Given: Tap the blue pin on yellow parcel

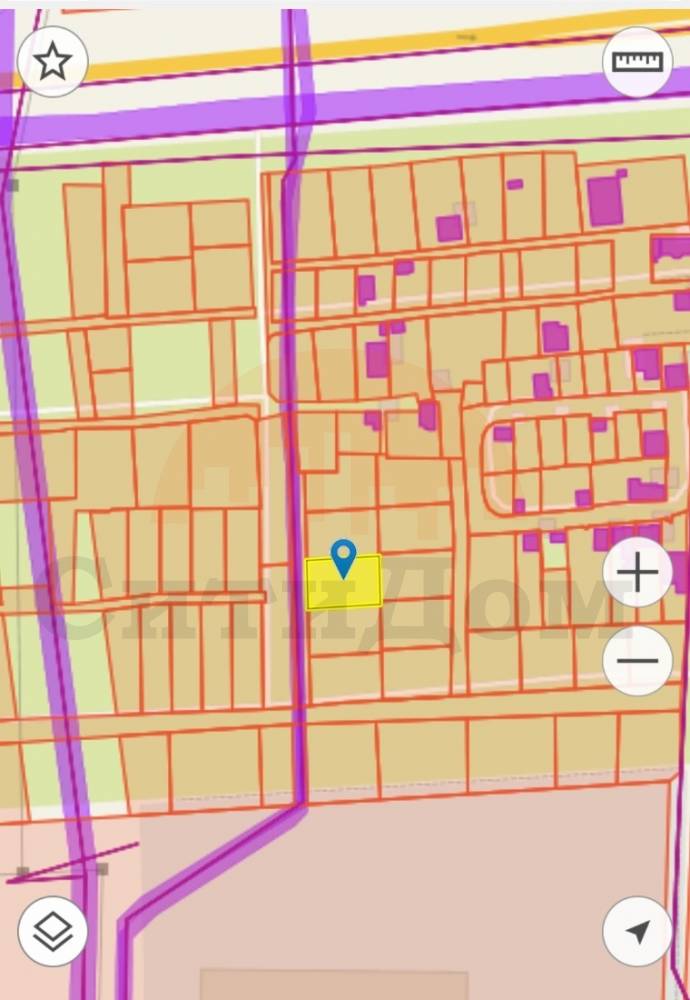Looking at the screenshot, I should (x=343, y=557).
